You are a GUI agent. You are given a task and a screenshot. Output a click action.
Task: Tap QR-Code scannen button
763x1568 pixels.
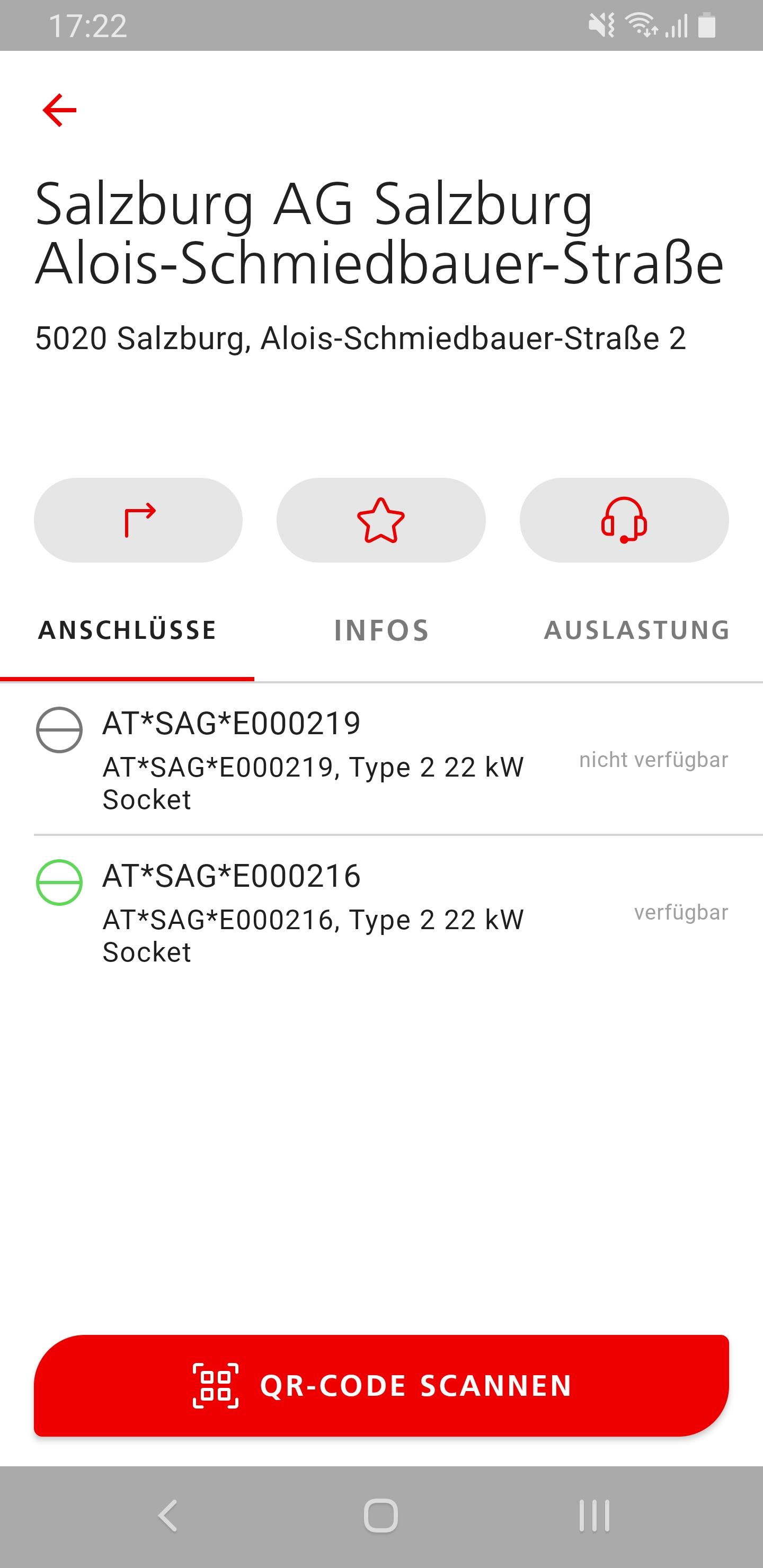coord(381,1386)
